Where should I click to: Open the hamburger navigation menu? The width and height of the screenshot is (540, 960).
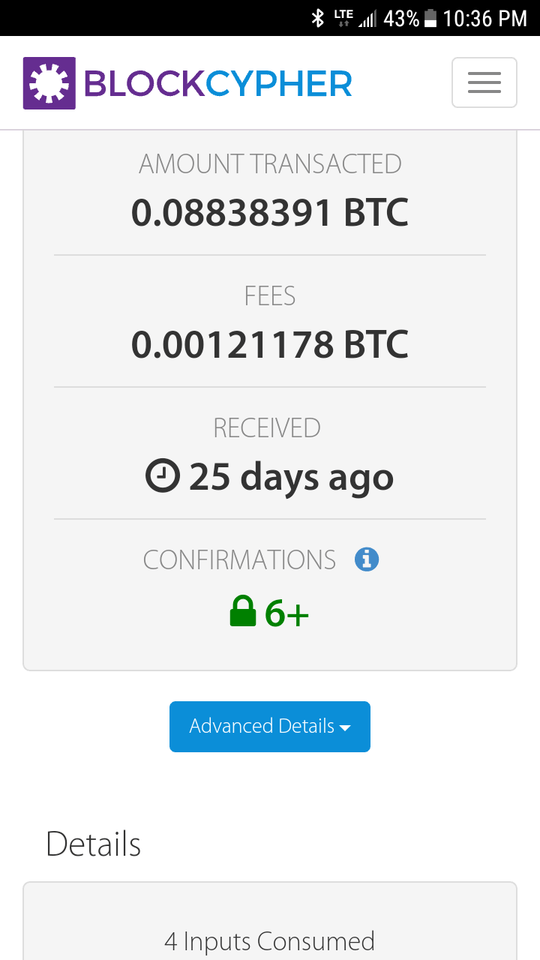click(x=484, y=83)
